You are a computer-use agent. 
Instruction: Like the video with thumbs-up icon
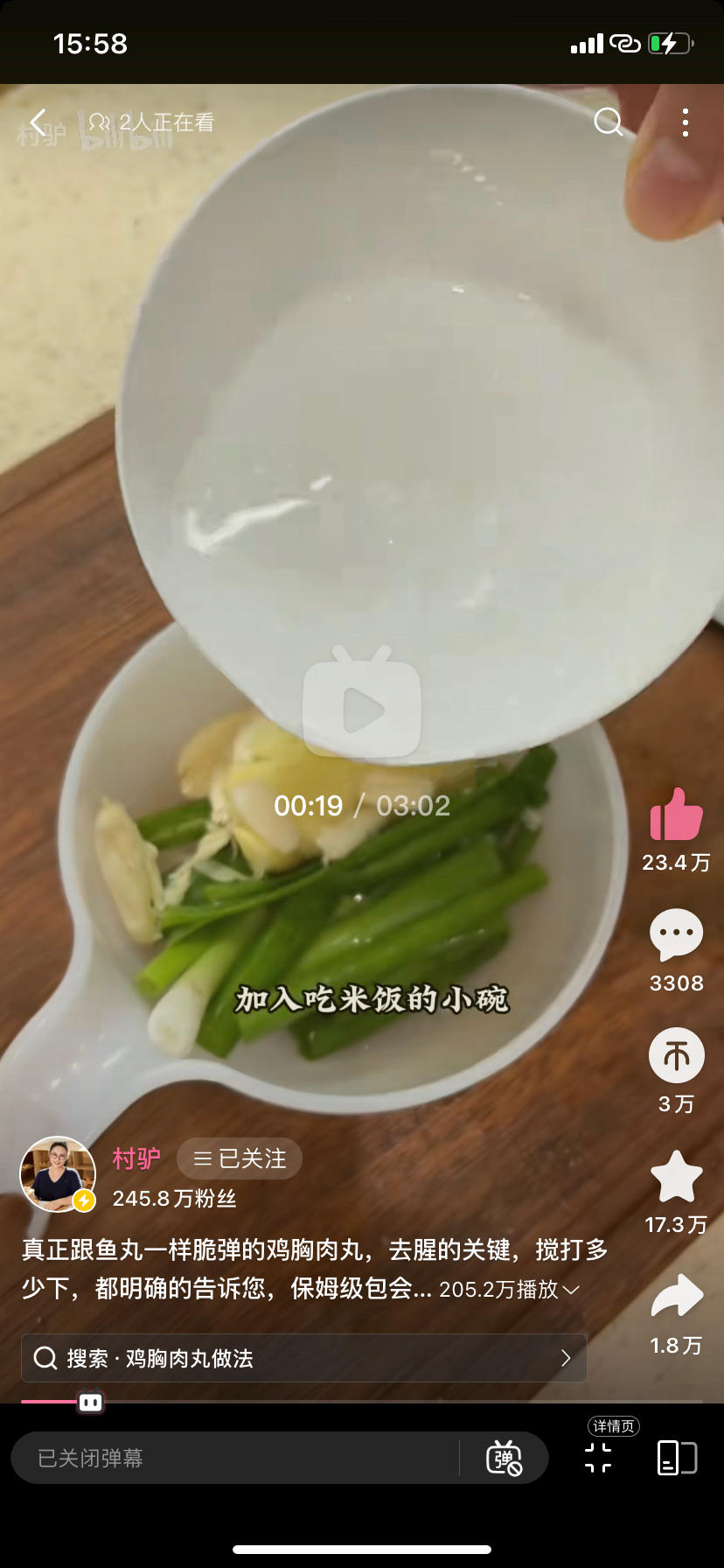[676, 815]
